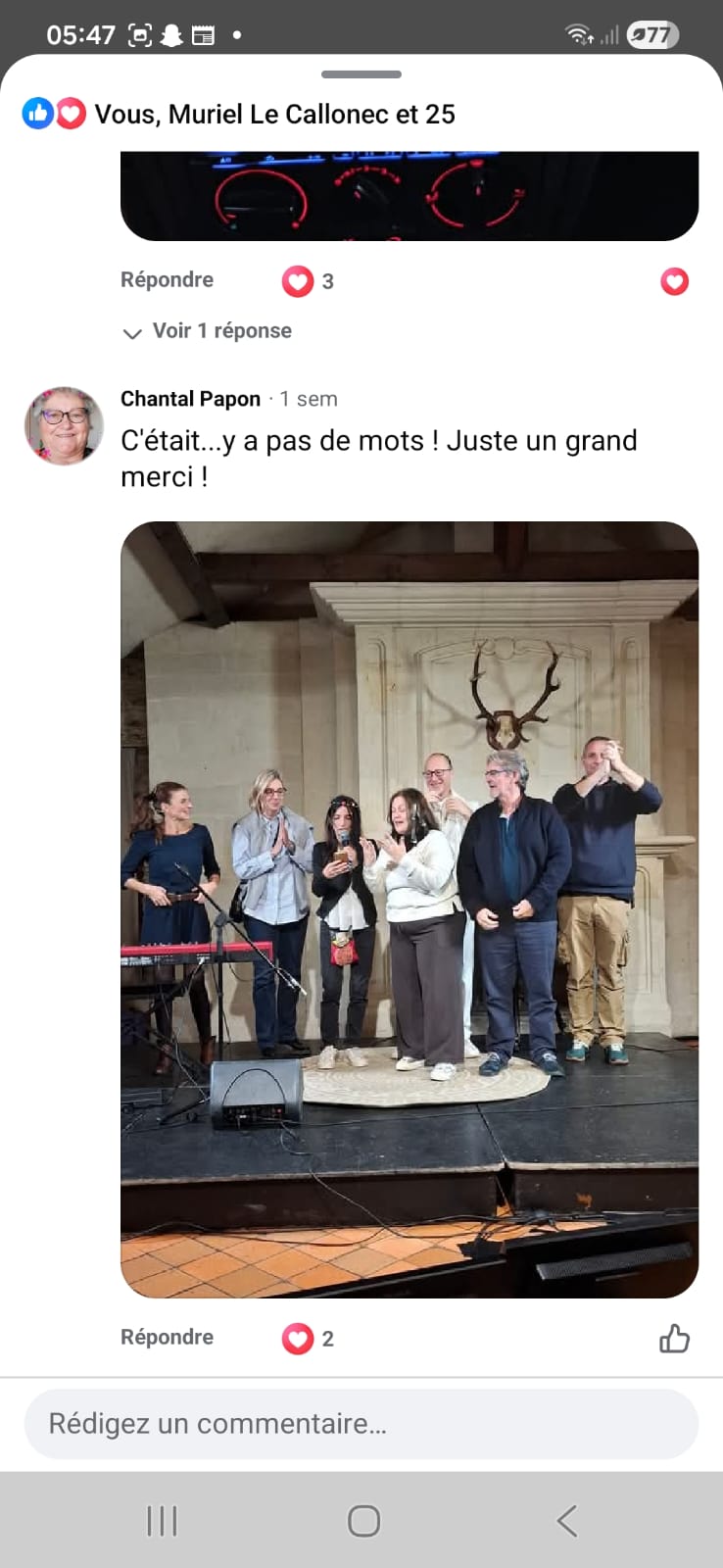The height and width of the screenshot is (1568, 723).
Task: Like Chantal Papon's comment
Action: pyautogui.click(x=674, y=1339)
